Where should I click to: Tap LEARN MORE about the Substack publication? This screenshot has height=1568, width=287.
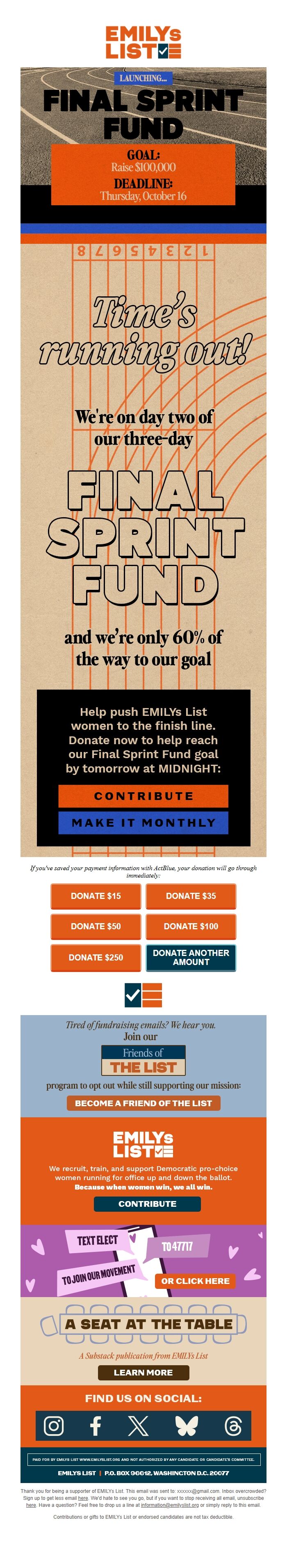click(x=143, y=1372)
